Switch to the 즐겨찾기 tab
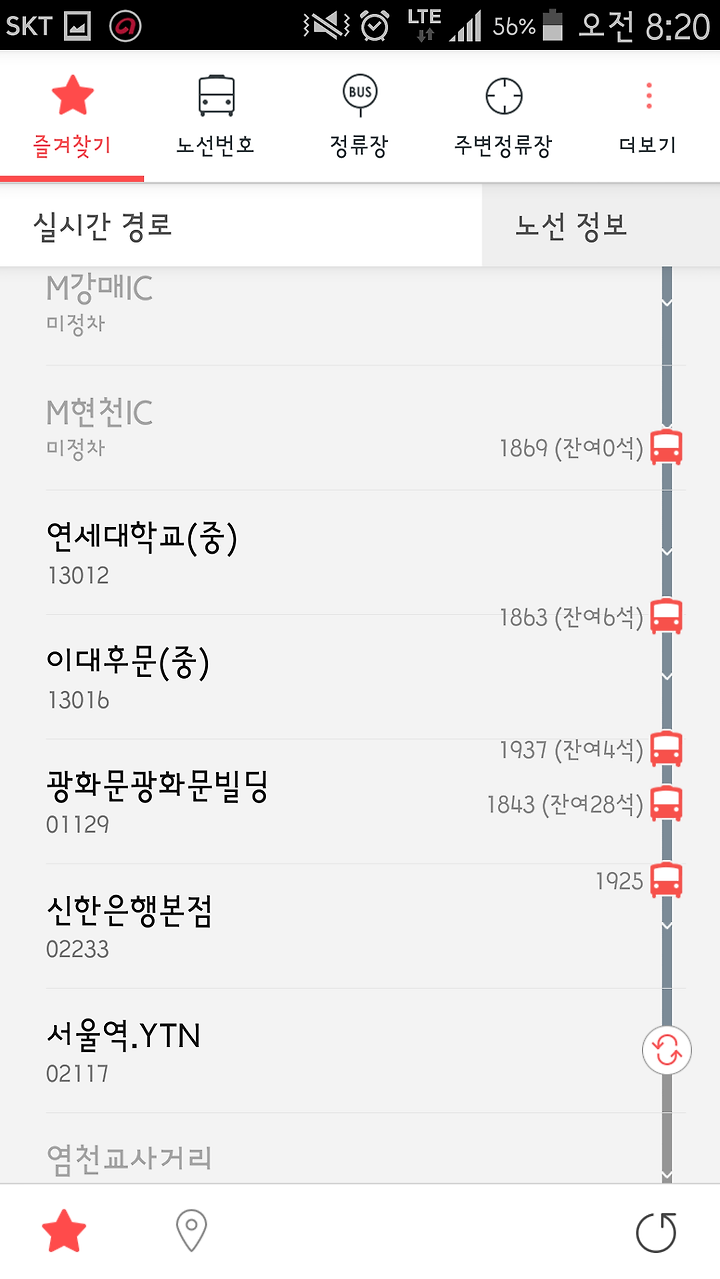Image resolution: width=720 pixels, height=1279 pixels. (x=72, y=118)
